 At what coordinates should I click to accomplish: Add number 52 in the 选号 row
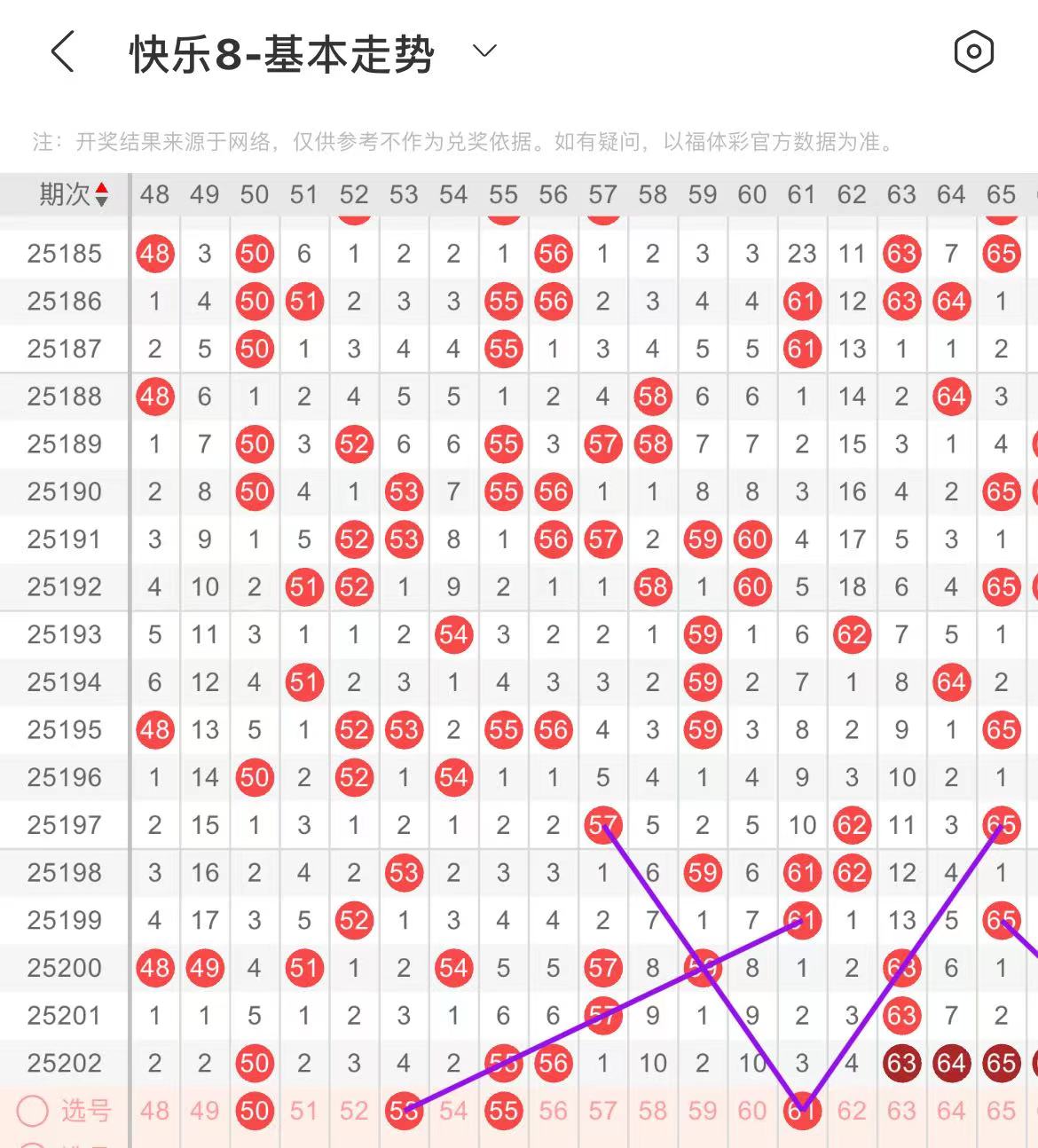coord(353,1111)
